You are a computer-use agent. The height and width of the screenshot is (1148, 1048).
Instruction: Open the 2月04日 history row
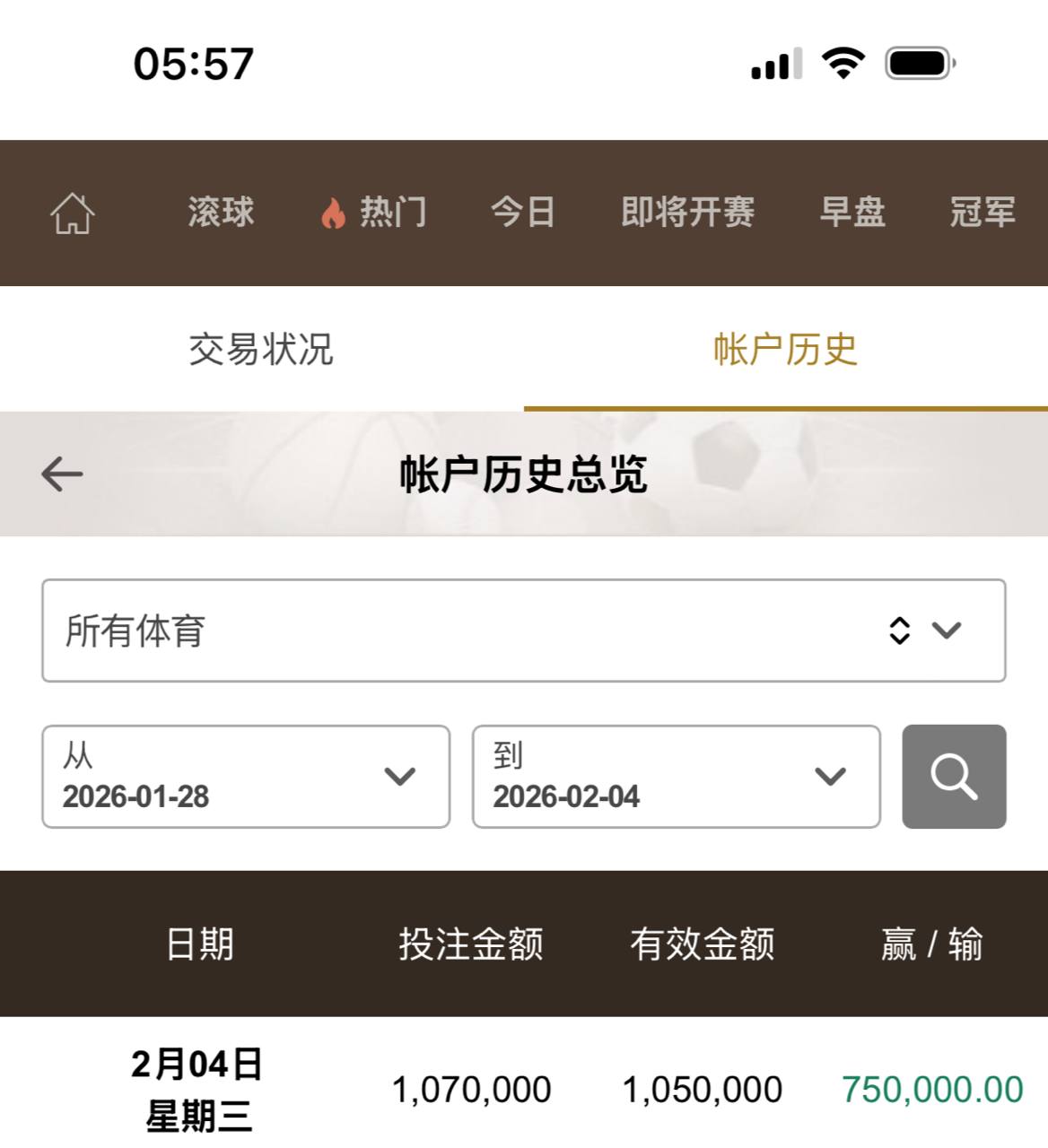[523, 1089]
